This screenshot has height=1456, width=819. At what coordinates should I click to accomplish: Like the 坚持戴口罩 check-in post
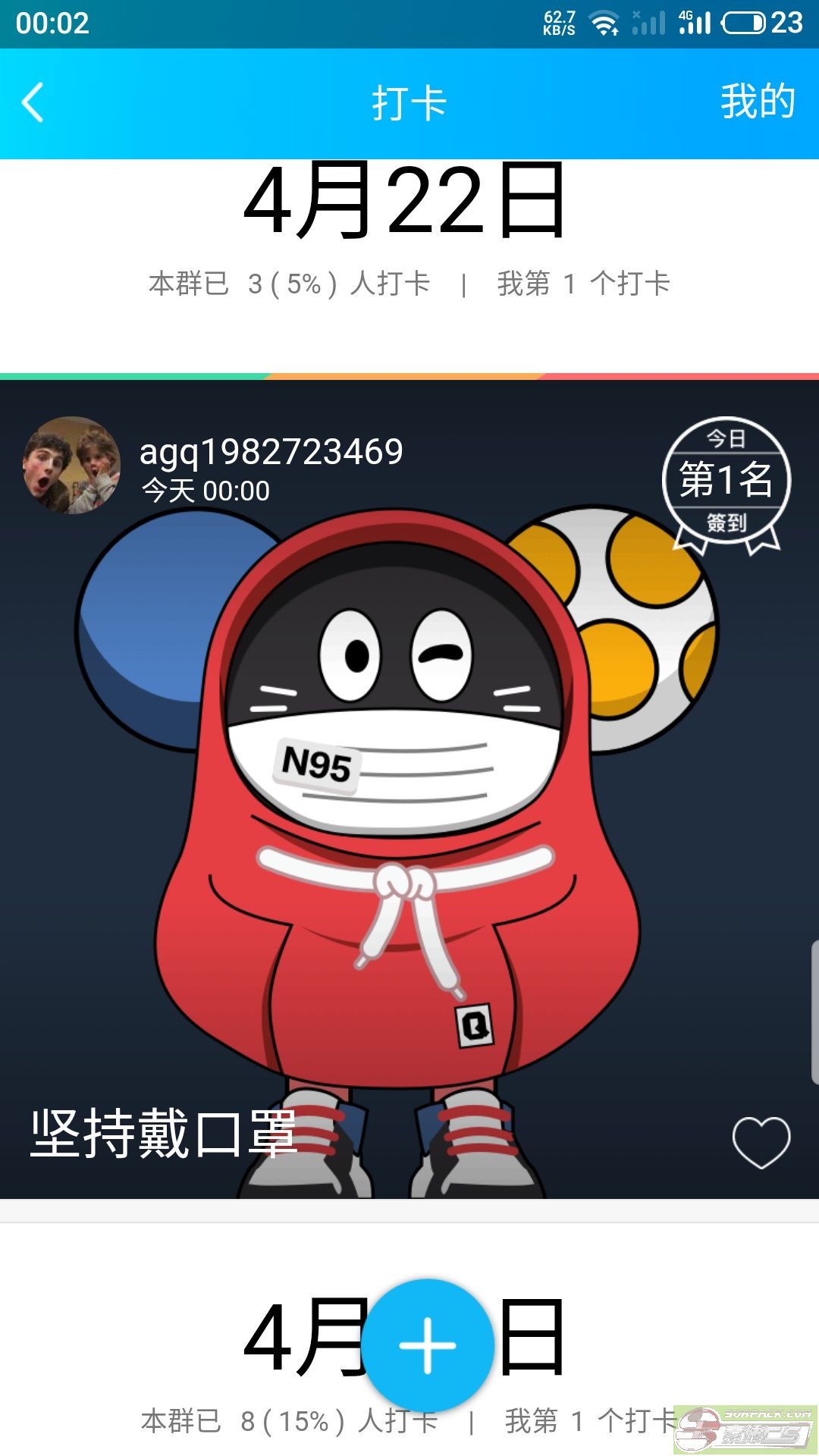tap(761, 1142)
